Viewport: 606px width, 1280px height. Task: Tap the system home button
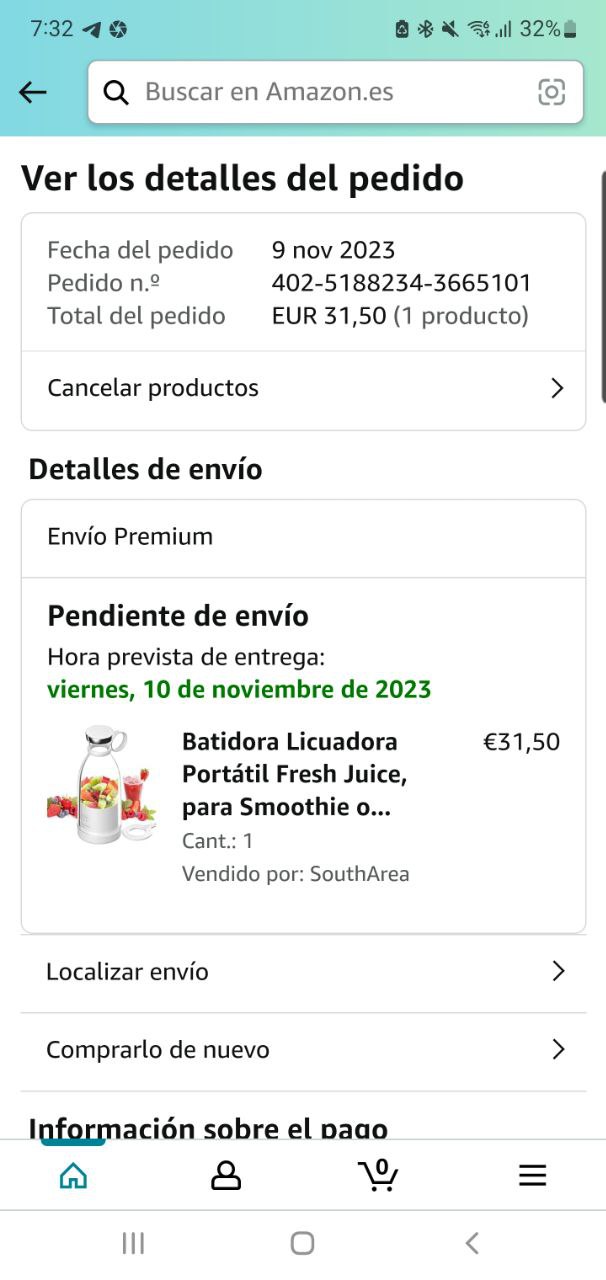[x=302, y=1243]
